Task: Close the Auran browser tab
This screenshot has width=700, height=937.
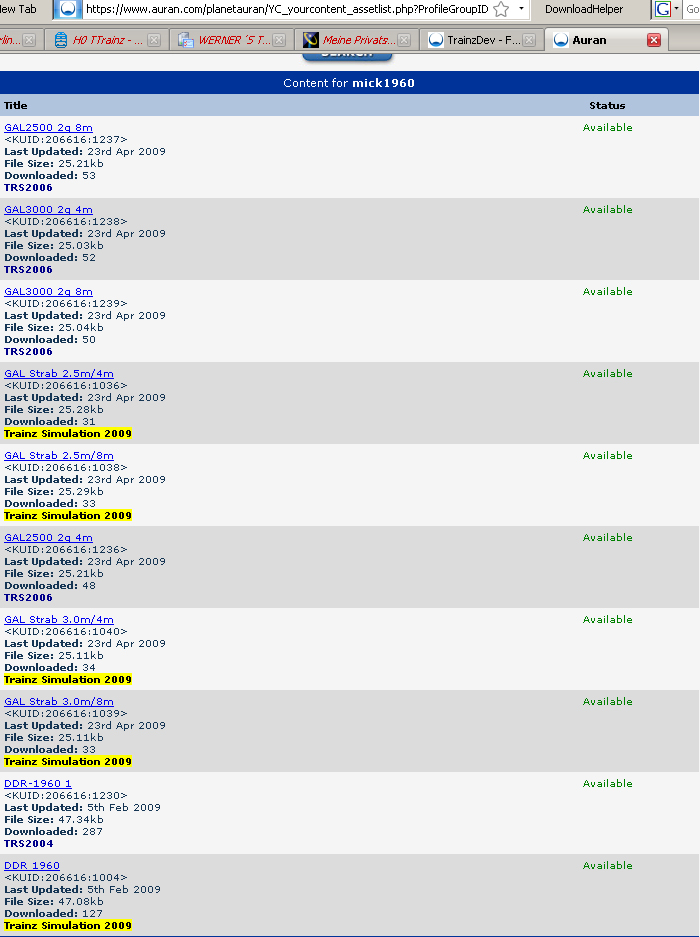Action: tap(654, 40)
